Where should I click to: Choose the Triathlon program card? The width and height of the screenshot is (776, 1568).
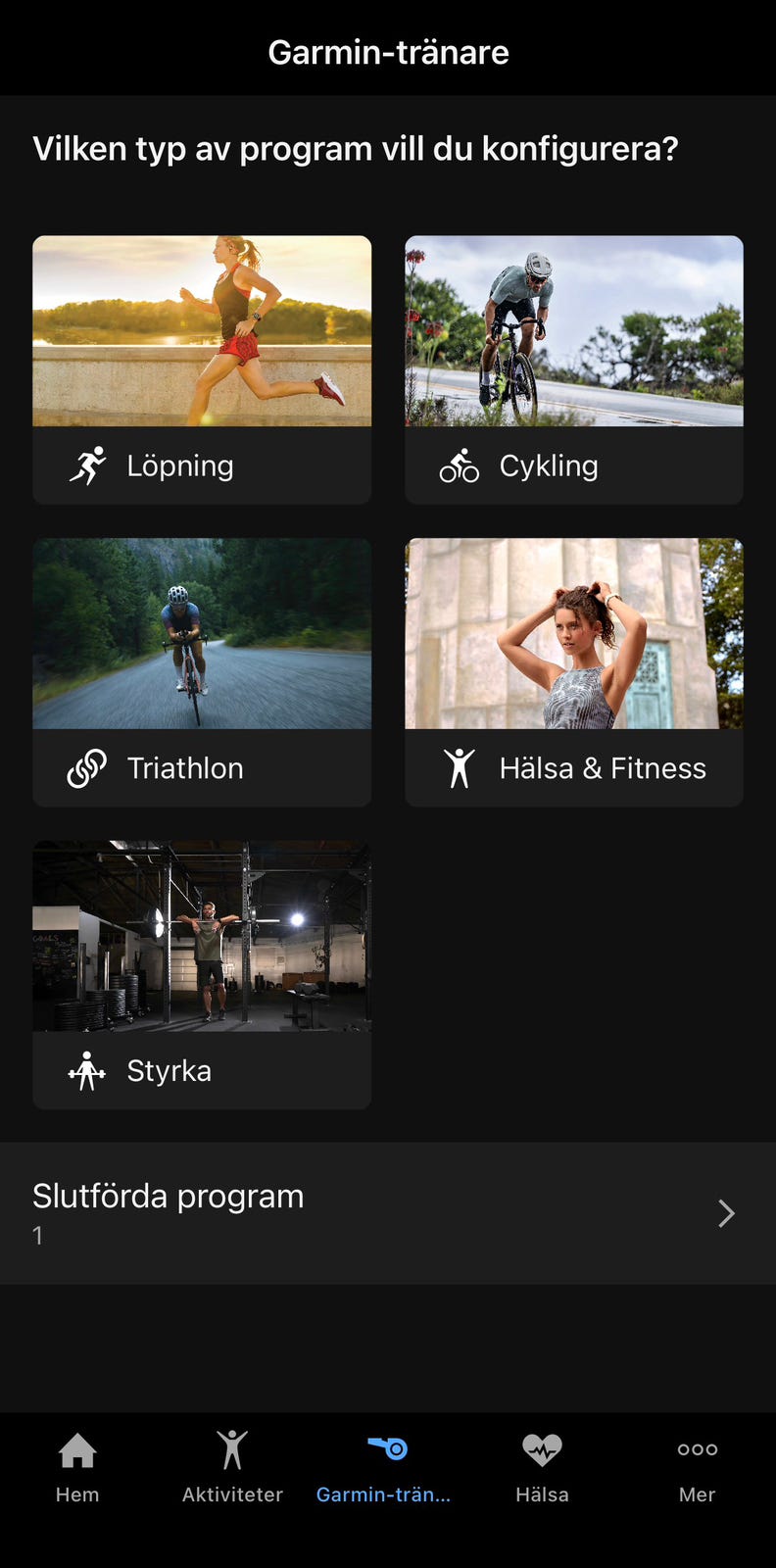[x=202, y=672]
